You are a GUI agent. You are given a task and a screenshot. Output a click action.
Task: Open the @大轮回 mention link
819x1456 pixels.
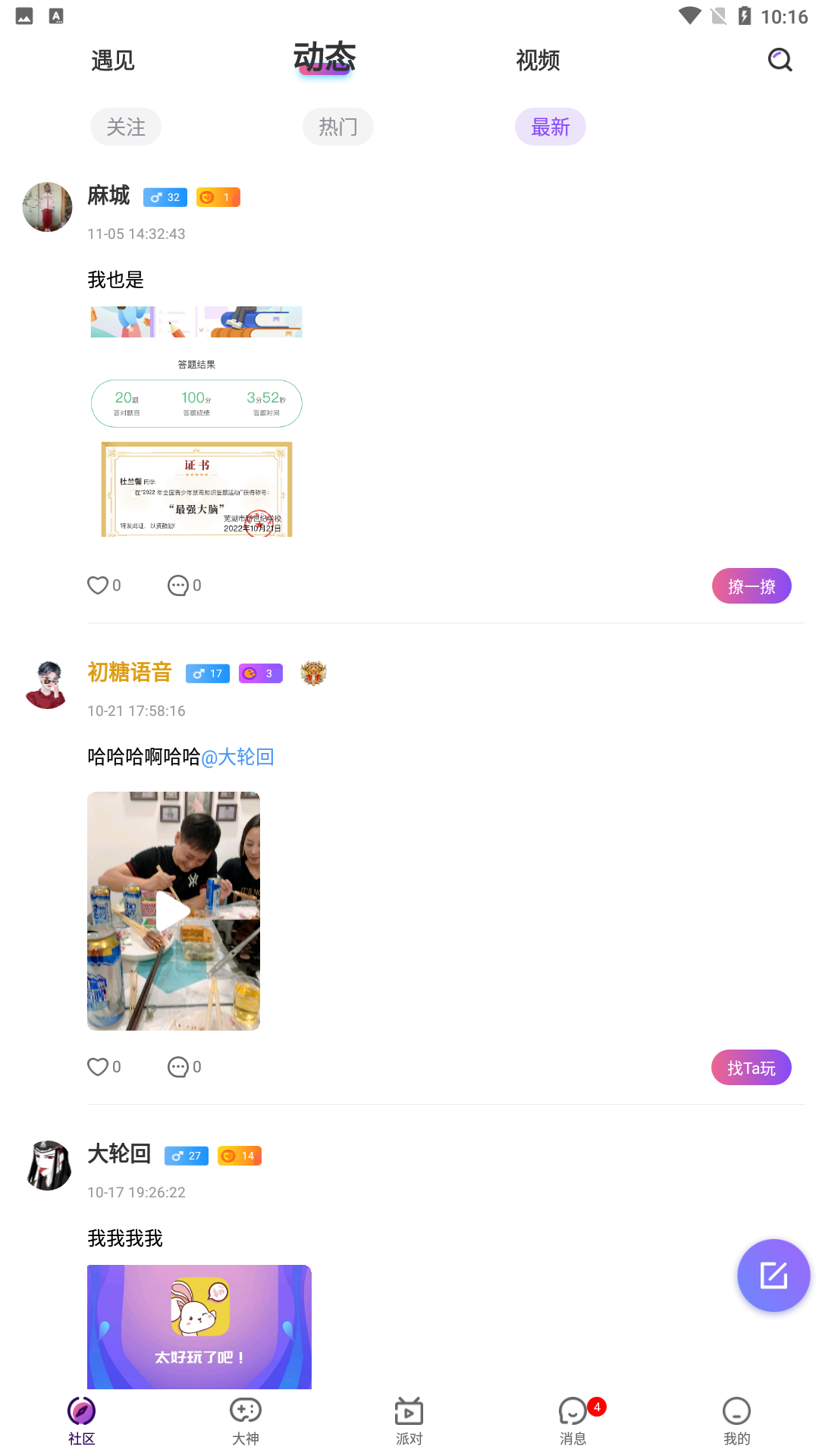click(x=240, y=757)
